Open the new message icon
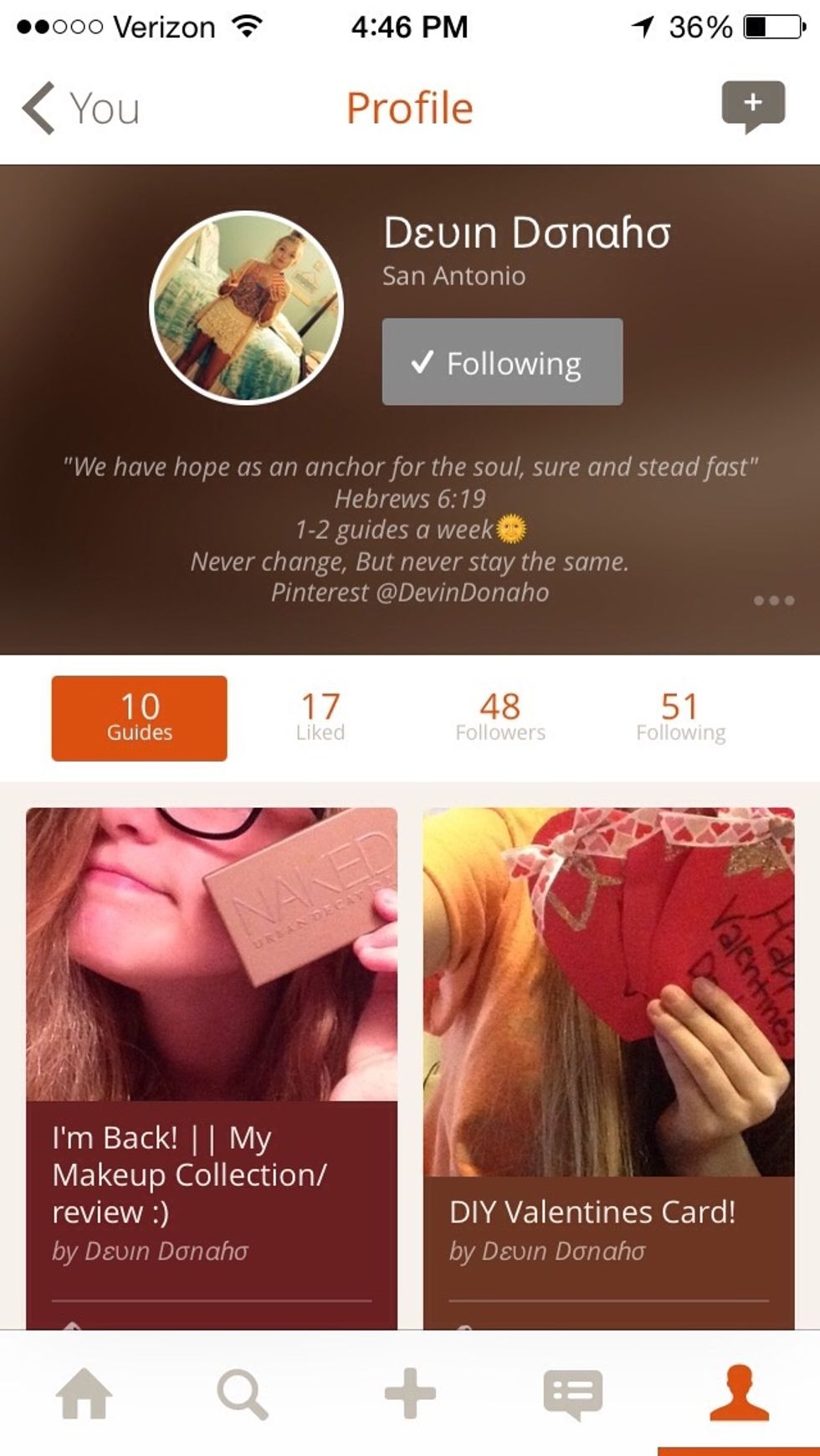 coord(752,105)
